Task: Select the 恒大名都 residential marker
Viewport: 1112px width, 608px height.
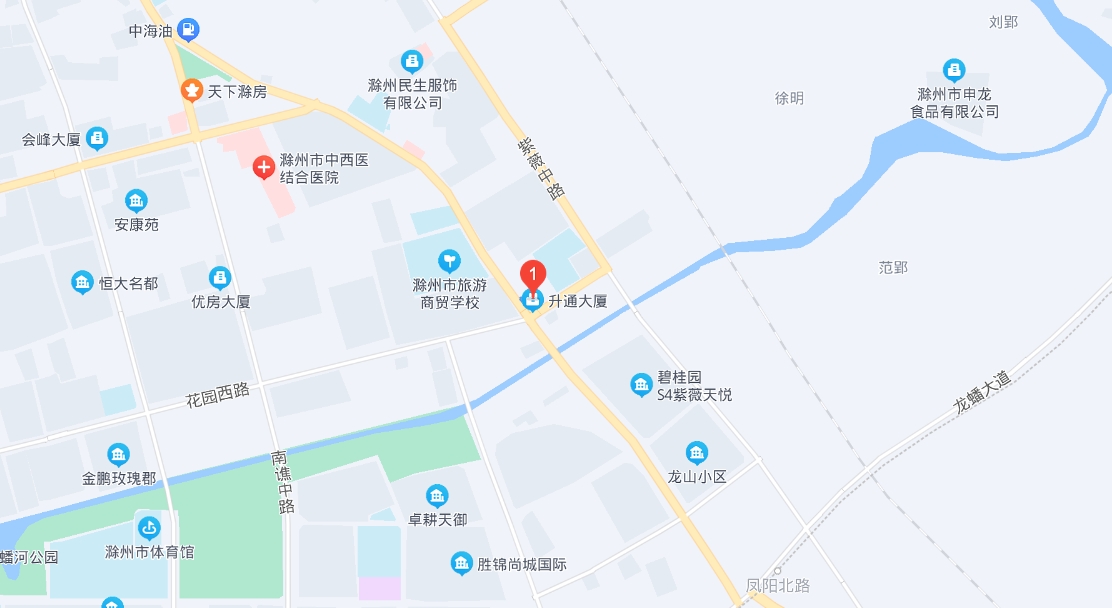Action: click(x=83, y=283)
